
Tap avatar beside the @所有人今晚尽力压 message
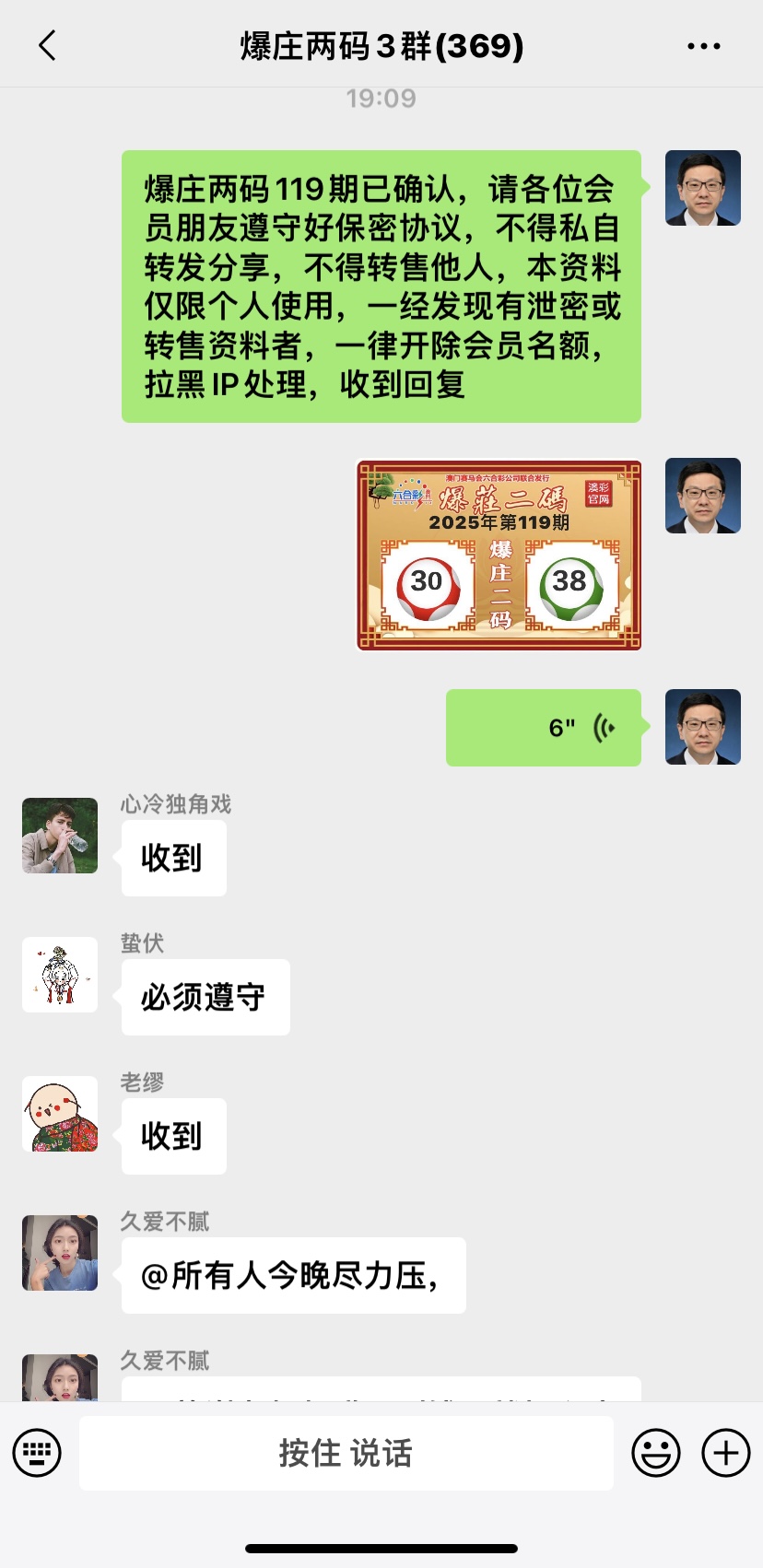60,1253
